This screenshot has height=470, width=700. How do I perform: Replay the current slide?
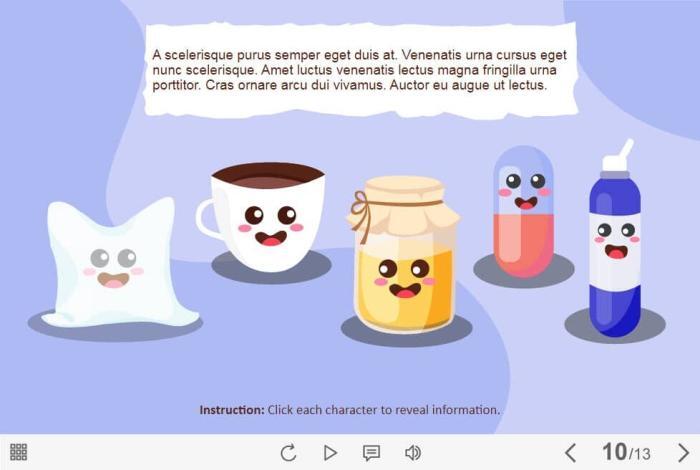[288, 453]
